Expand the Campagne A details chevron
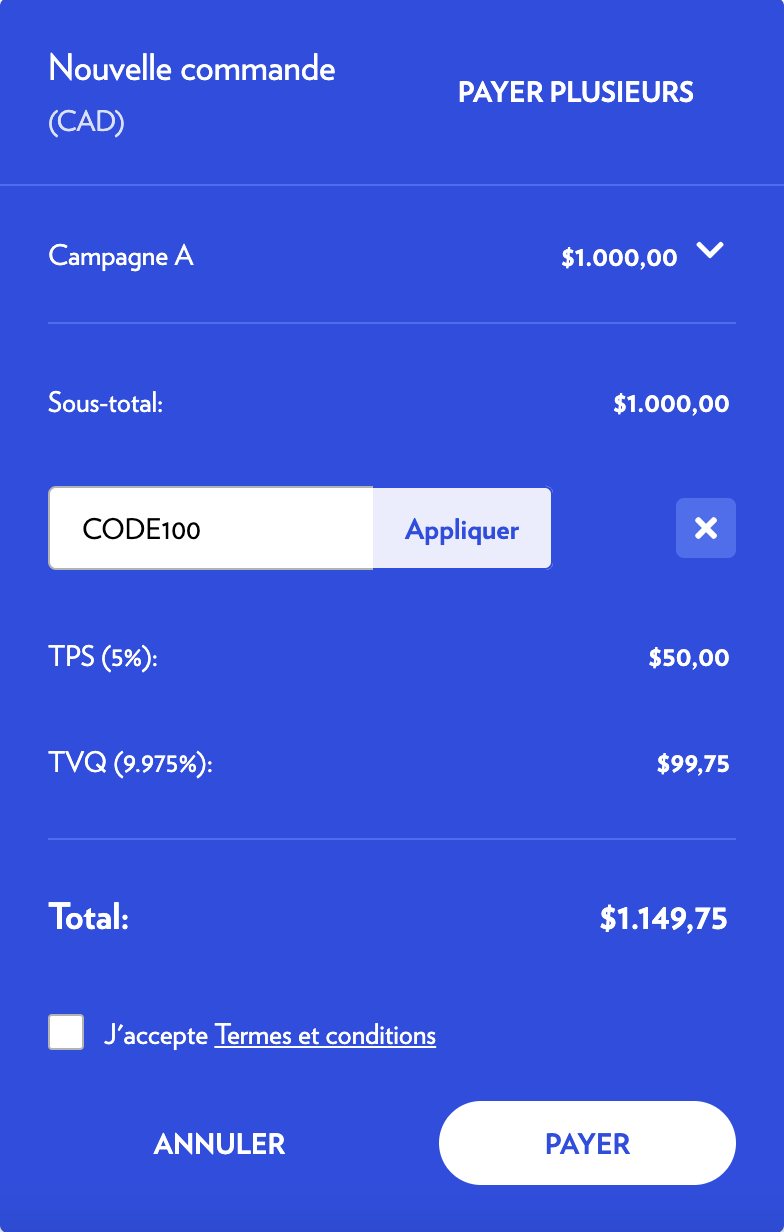Screen dimensions: 784x1232 point(709,253)
